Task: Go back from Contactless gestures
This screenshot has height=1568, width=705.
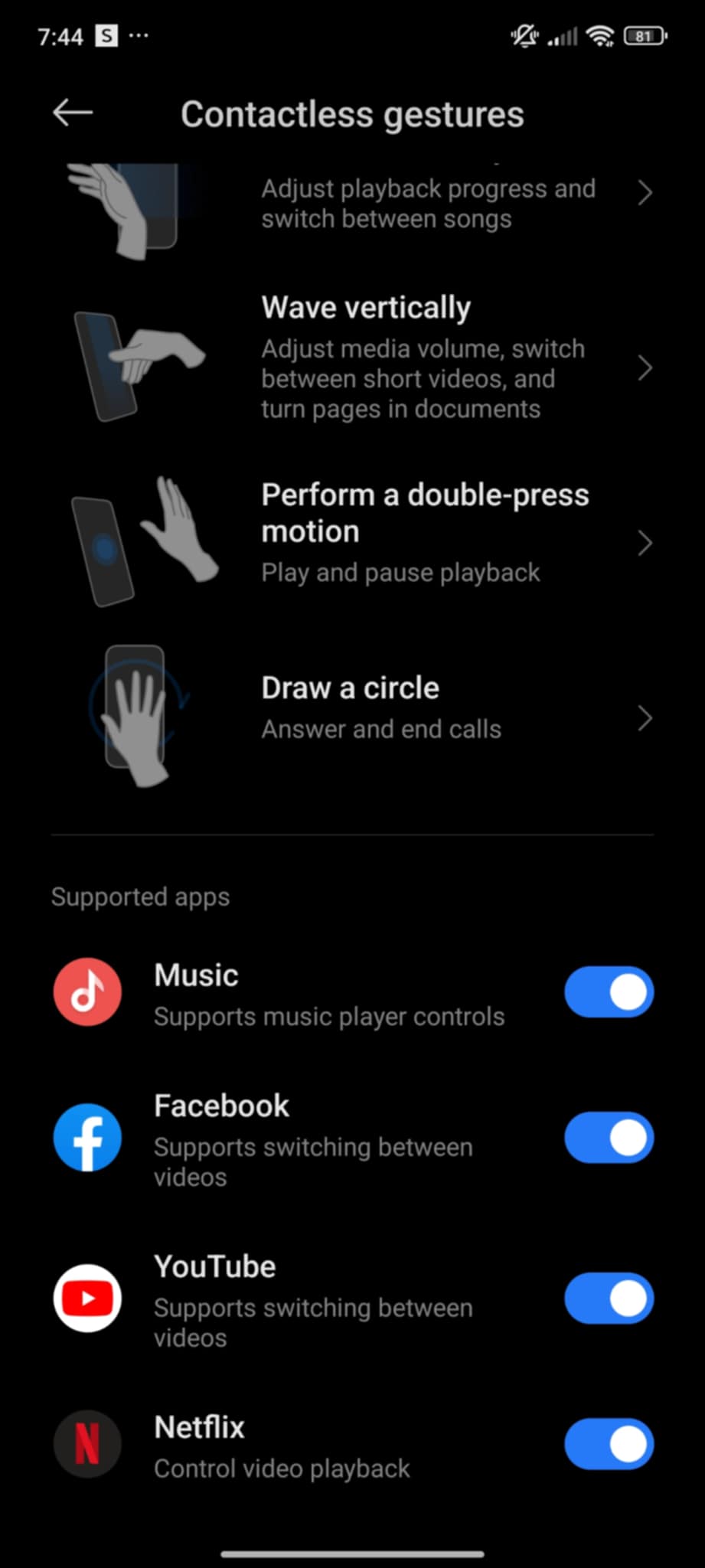Action: pyautogui.click(x=73, y=113)
